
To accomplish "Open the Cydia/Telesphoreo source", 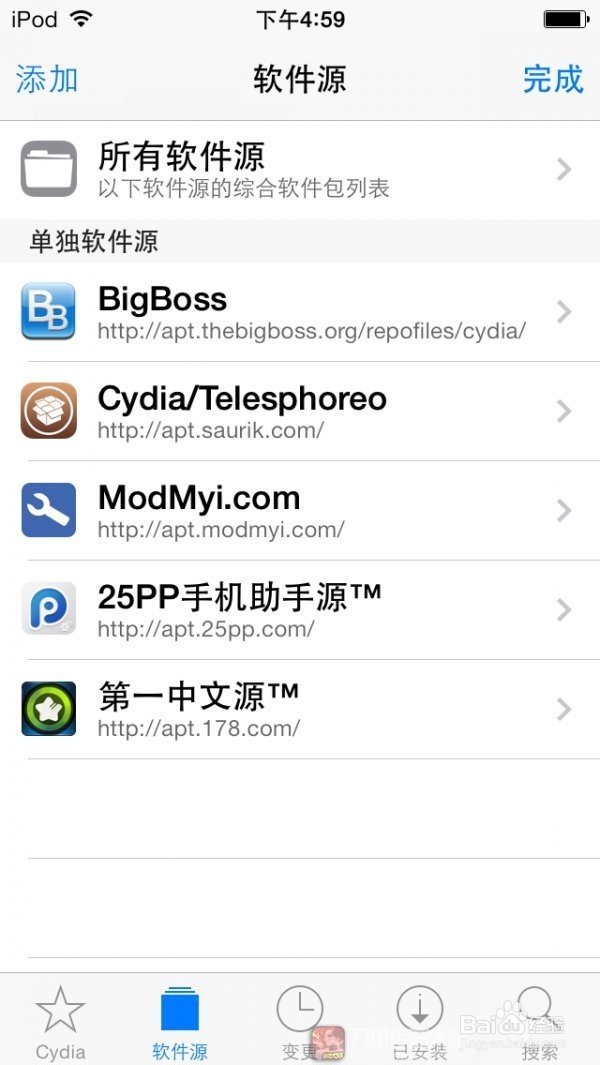I will click(300, 411).
